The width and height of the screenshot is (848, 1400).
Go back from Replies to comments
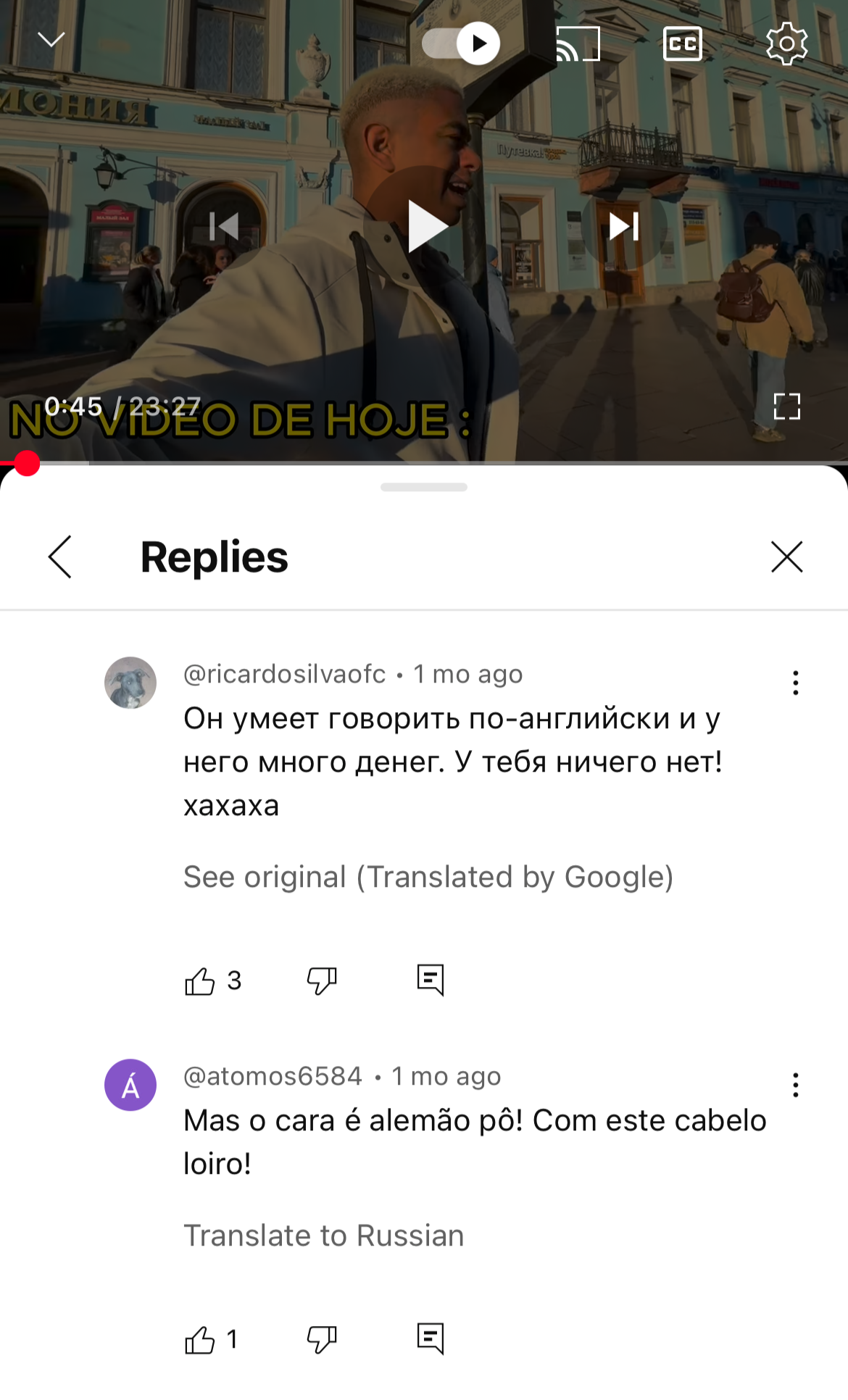[x=60, y=557]
